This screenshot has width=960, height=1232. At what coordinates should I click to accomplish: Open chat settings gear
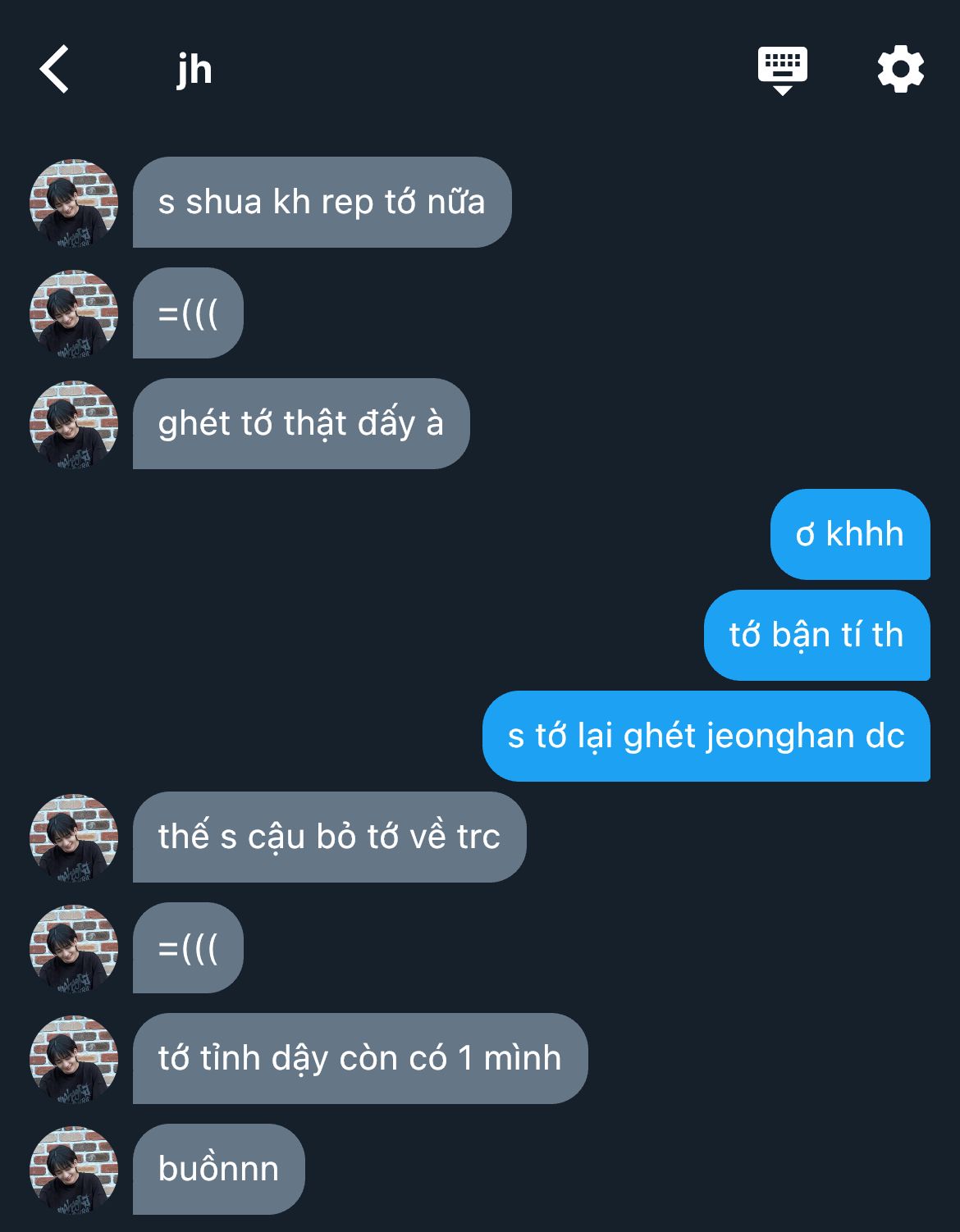click(x=901, y=70)
